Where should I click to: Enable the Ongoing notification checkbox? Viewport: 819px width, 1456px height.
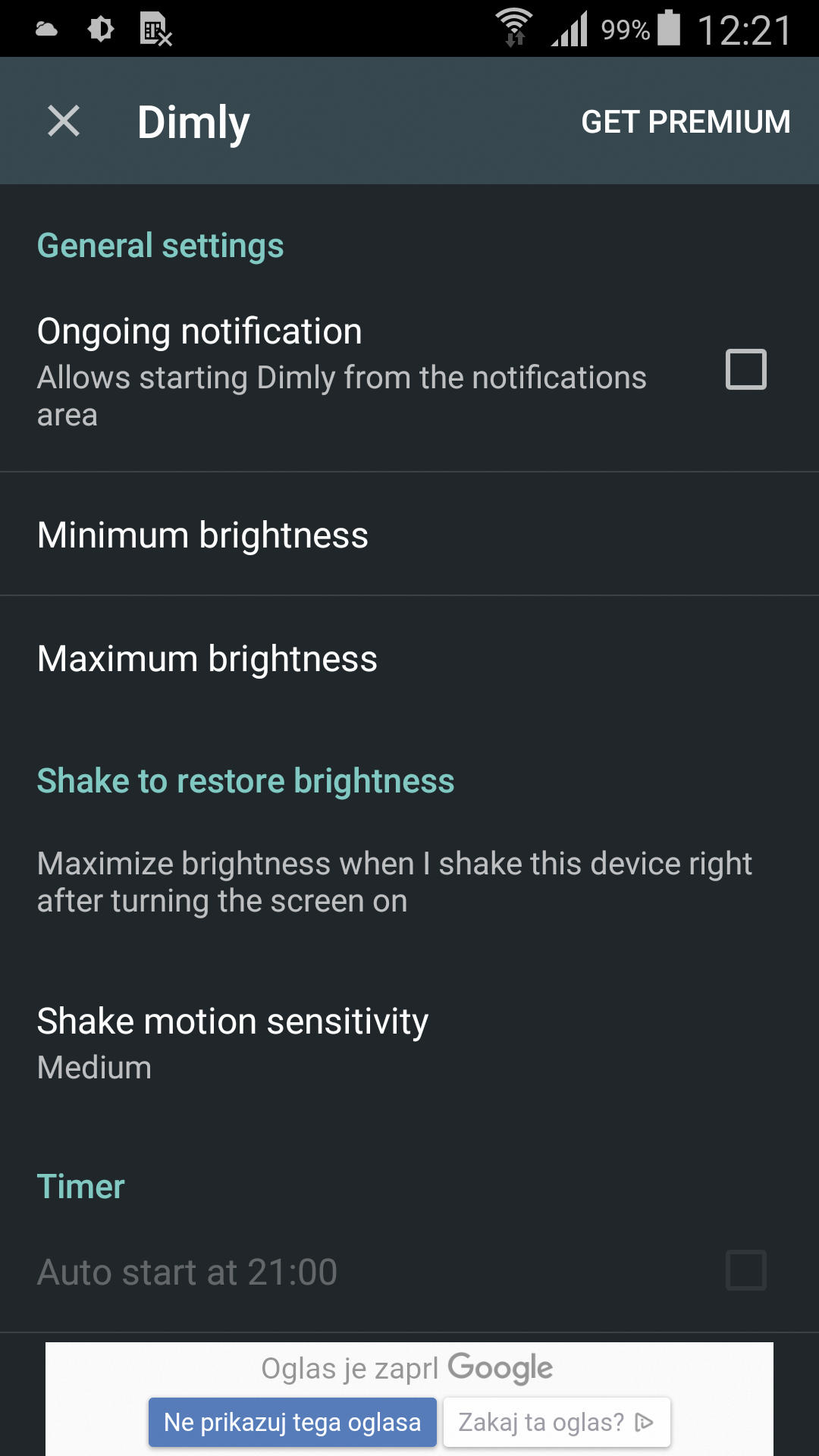pyautogui.click(x=746, y=369)
